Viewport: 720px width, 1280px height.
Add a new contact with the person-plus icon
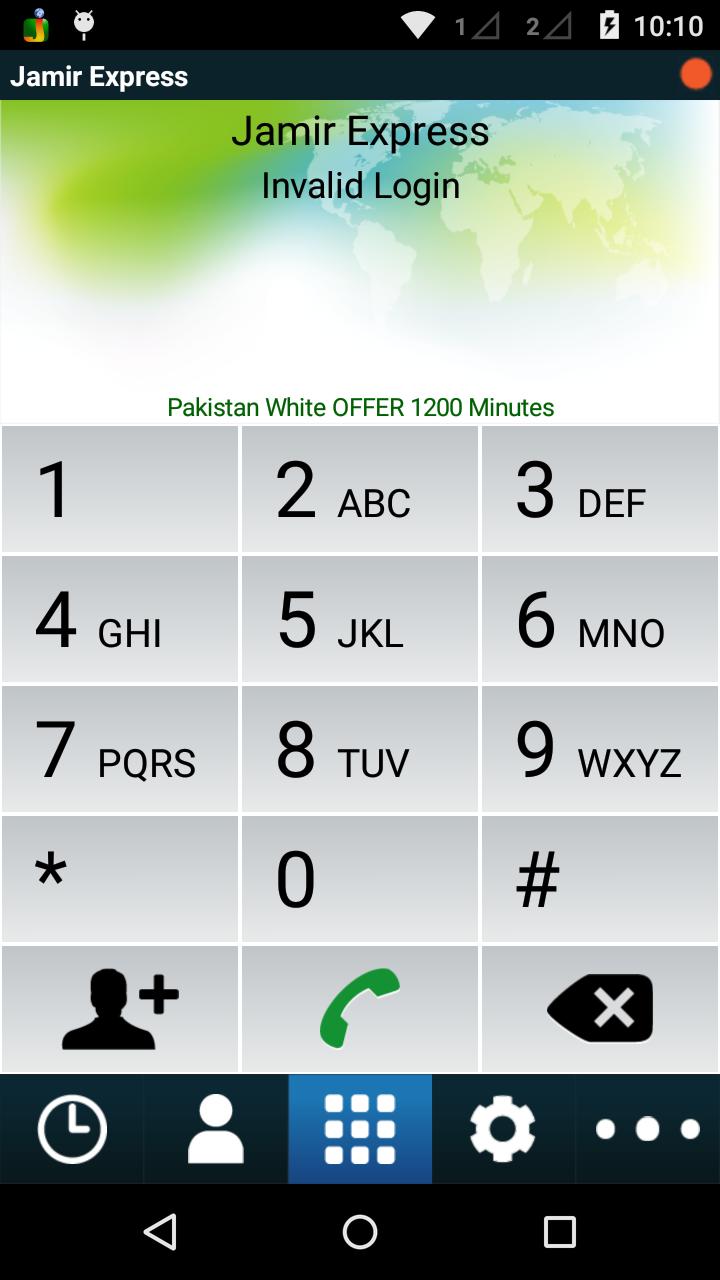[120, 1008]
